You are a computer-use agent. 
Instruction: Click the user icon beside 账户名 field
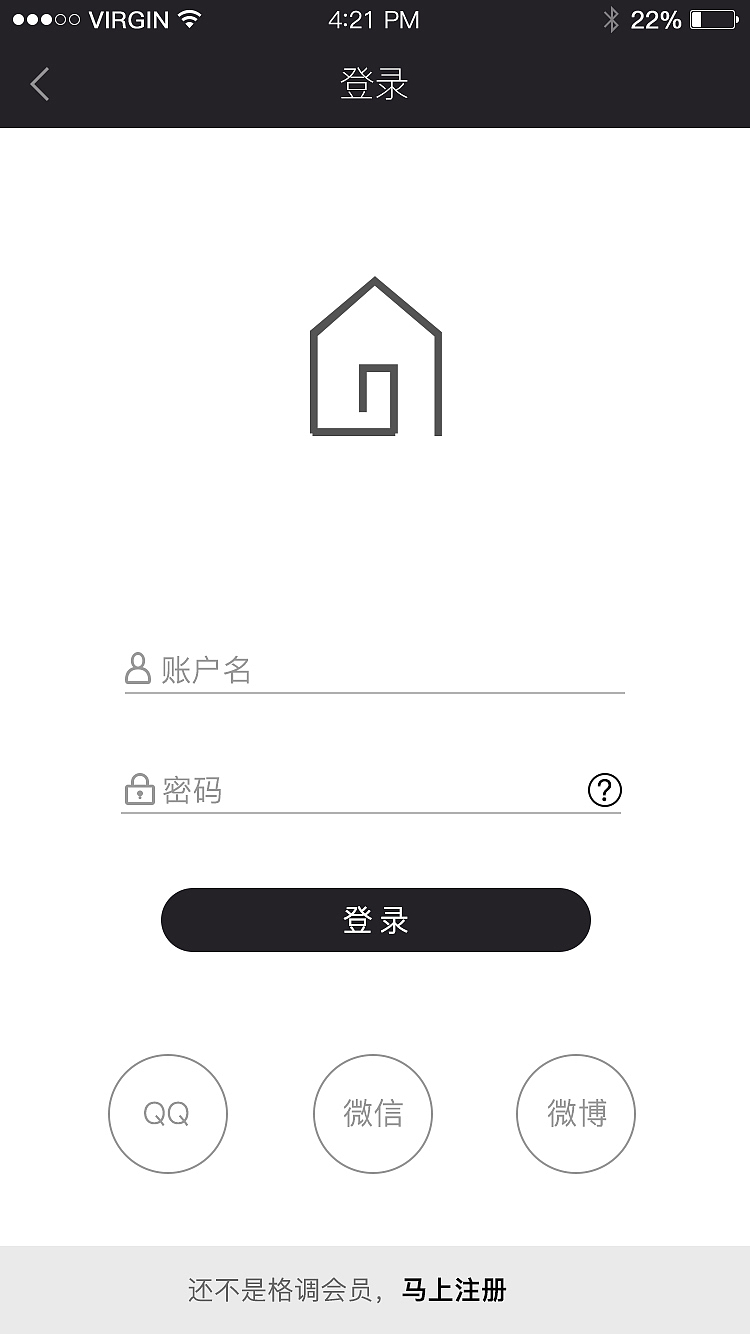coord(137,668)
